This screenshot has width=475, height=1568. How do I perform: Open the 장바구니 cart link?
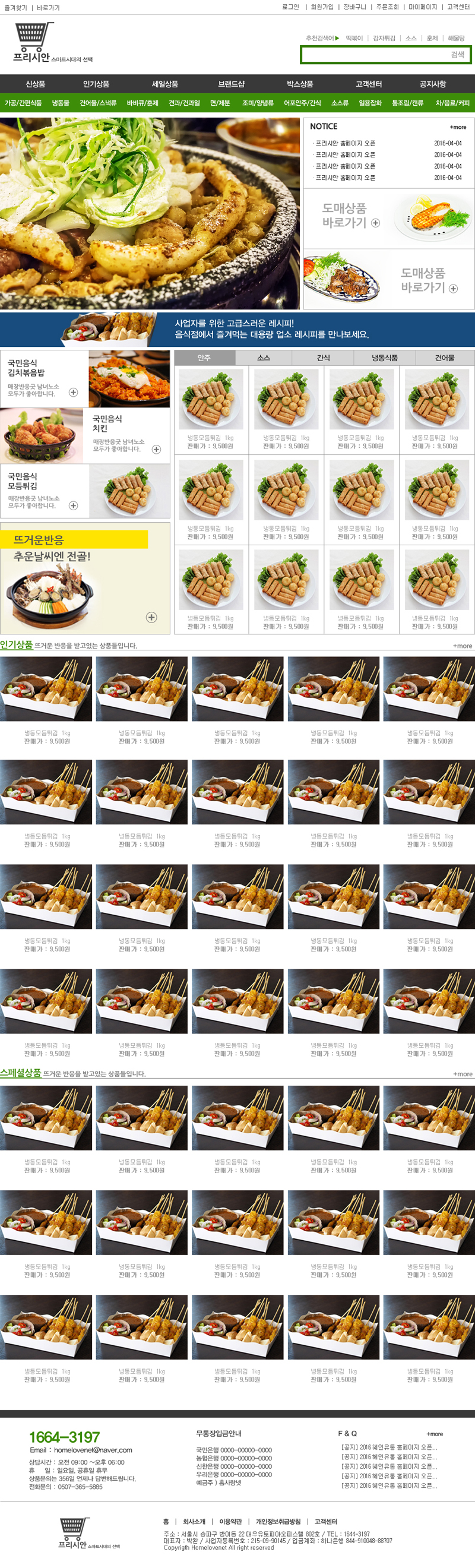tap(354, 7)
